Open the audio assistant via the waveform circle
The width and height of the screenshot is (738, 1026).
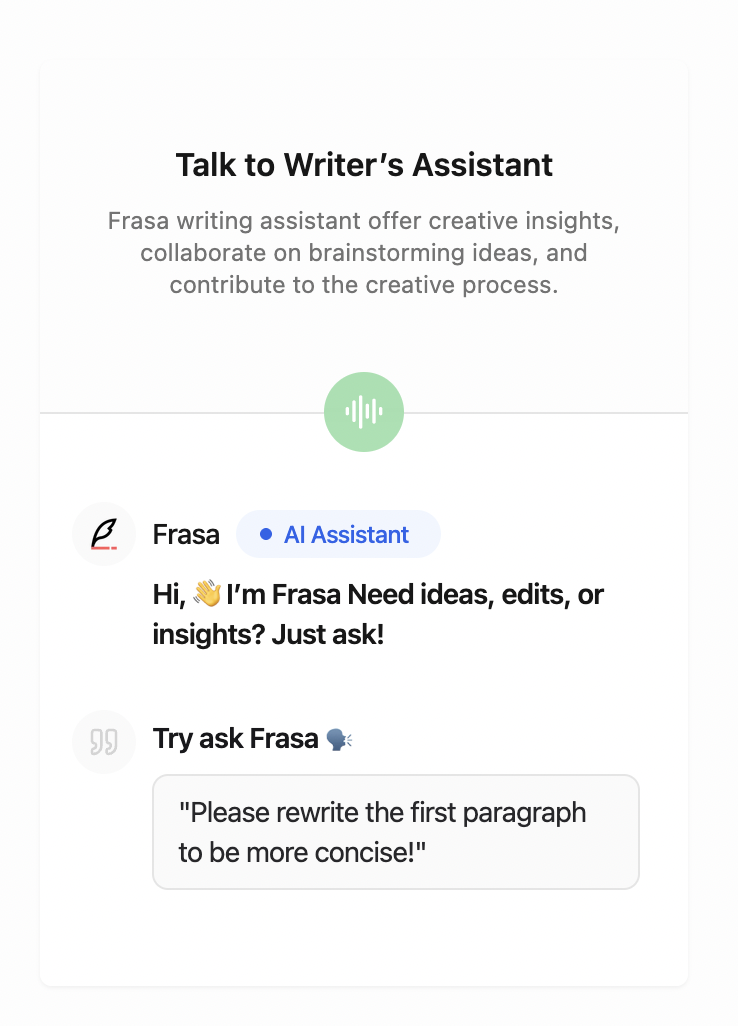pos(363,411)
